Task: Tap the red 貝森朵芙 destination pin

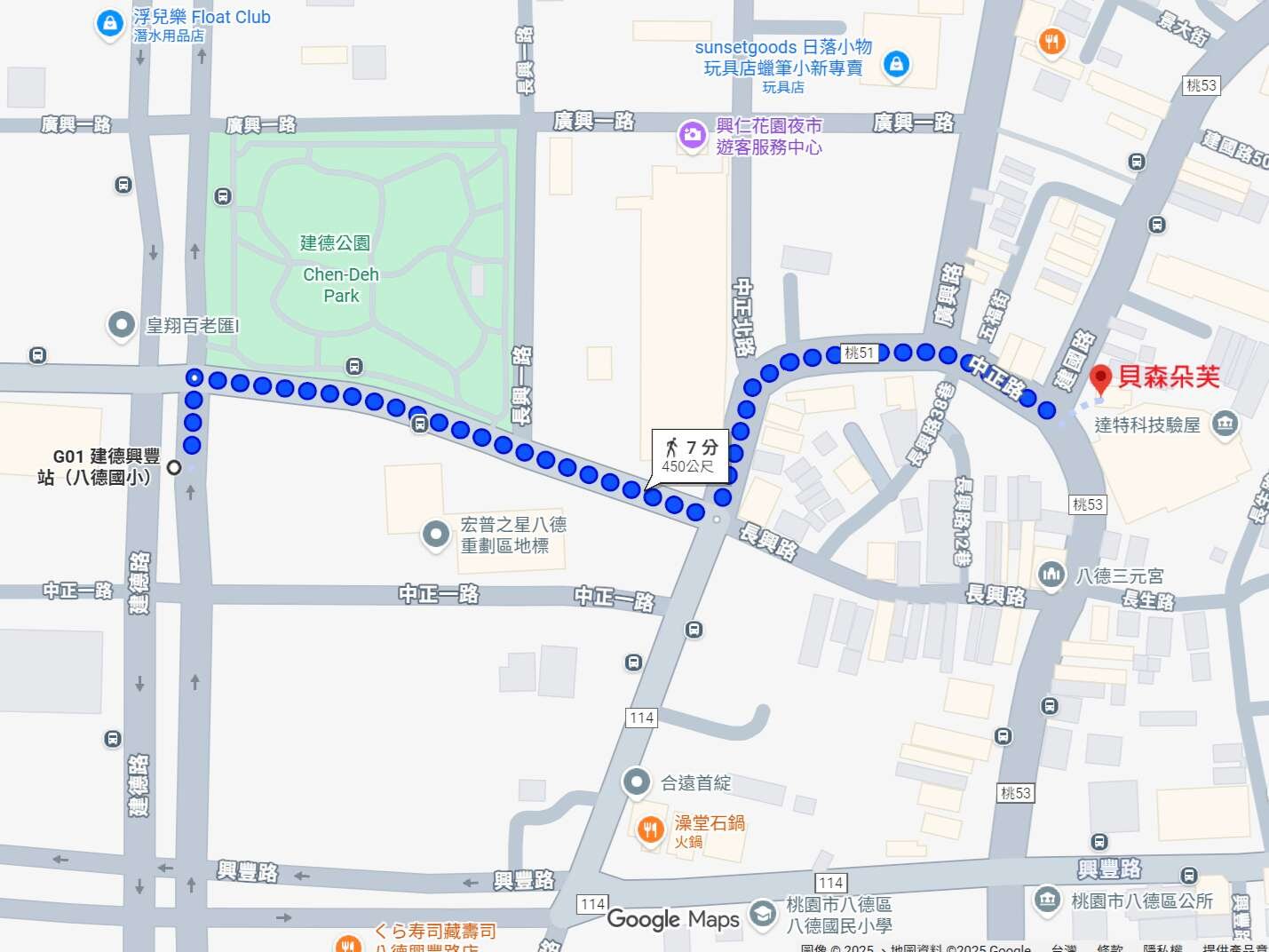Action: click(1101, 379)
